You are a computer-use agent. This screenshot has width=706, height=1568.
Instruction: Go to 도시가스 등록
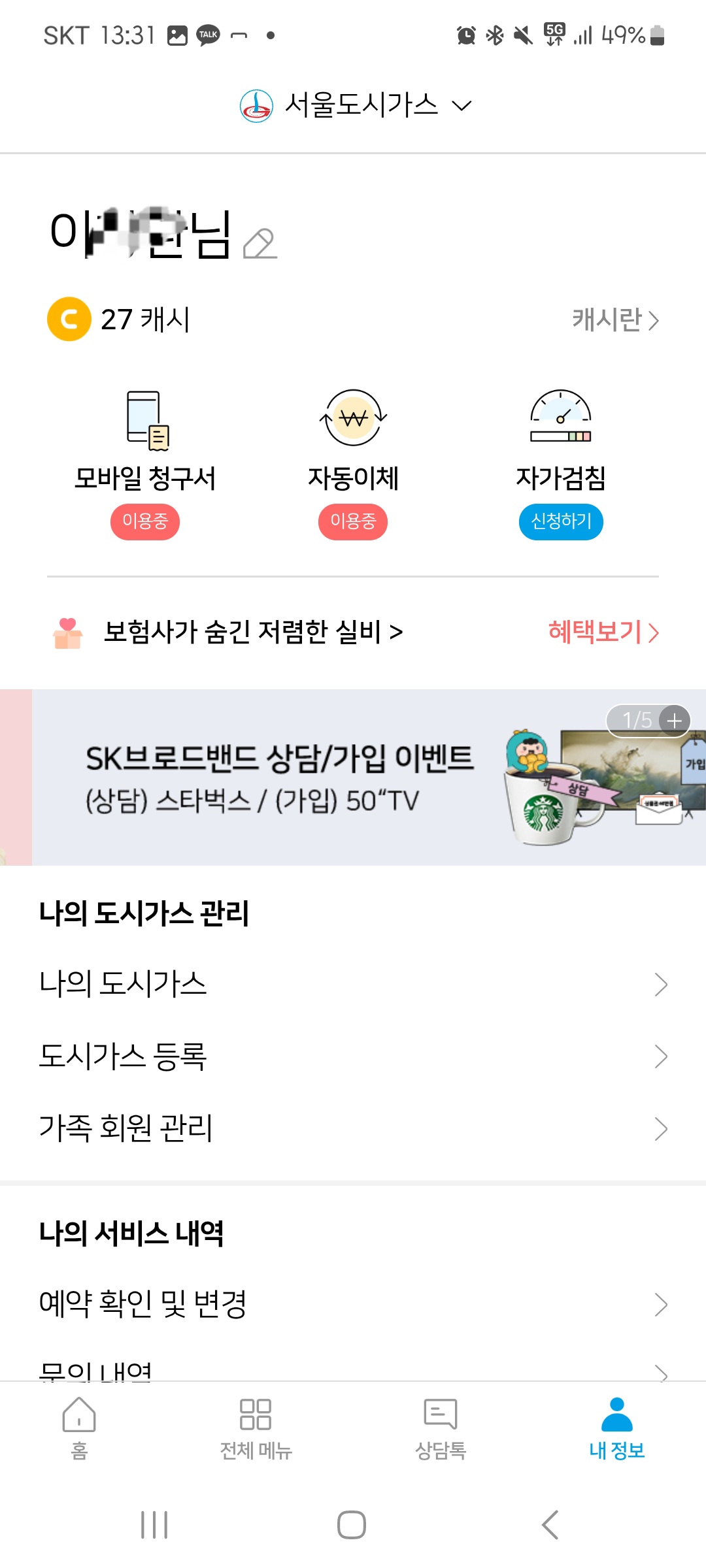click(353, 1056)
